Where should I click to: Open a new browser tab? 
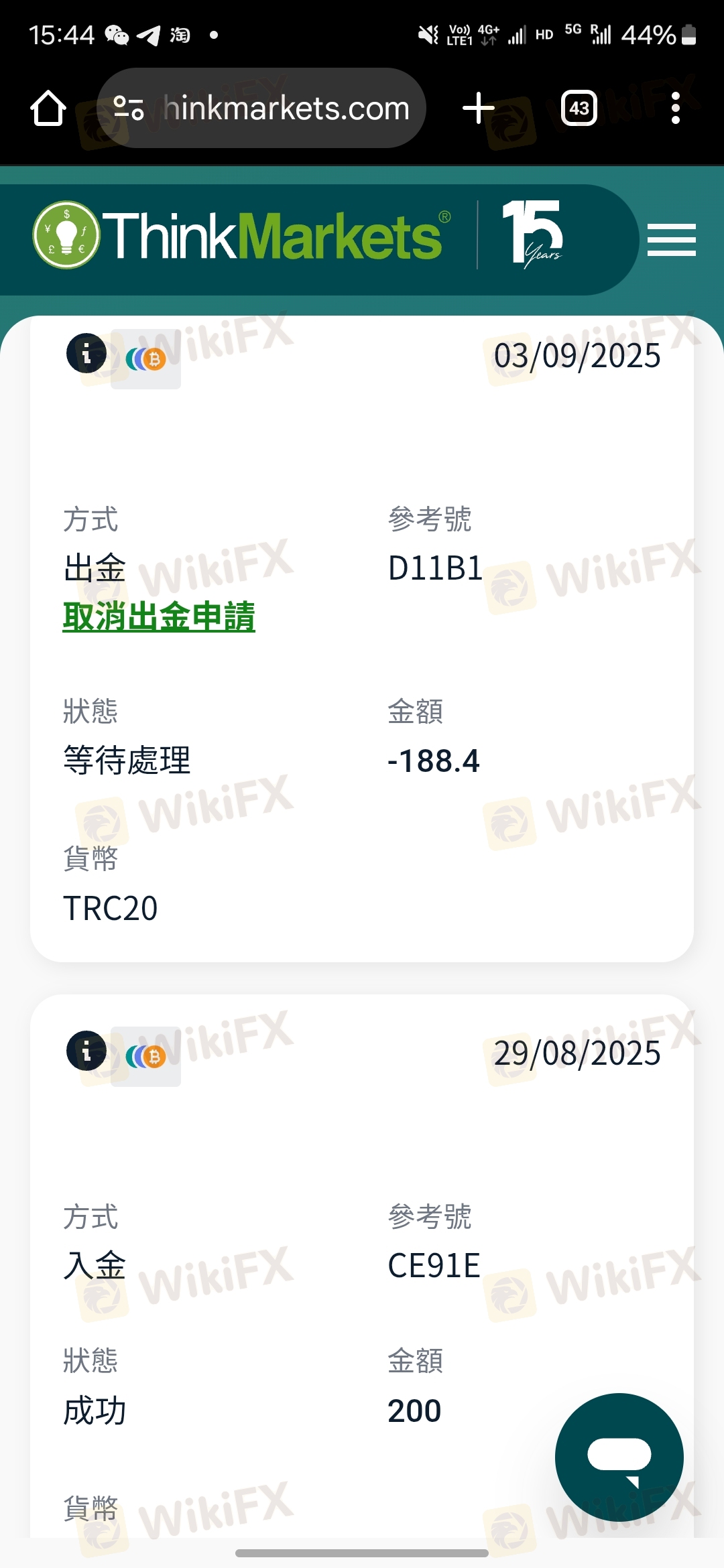tap(479, 108)
